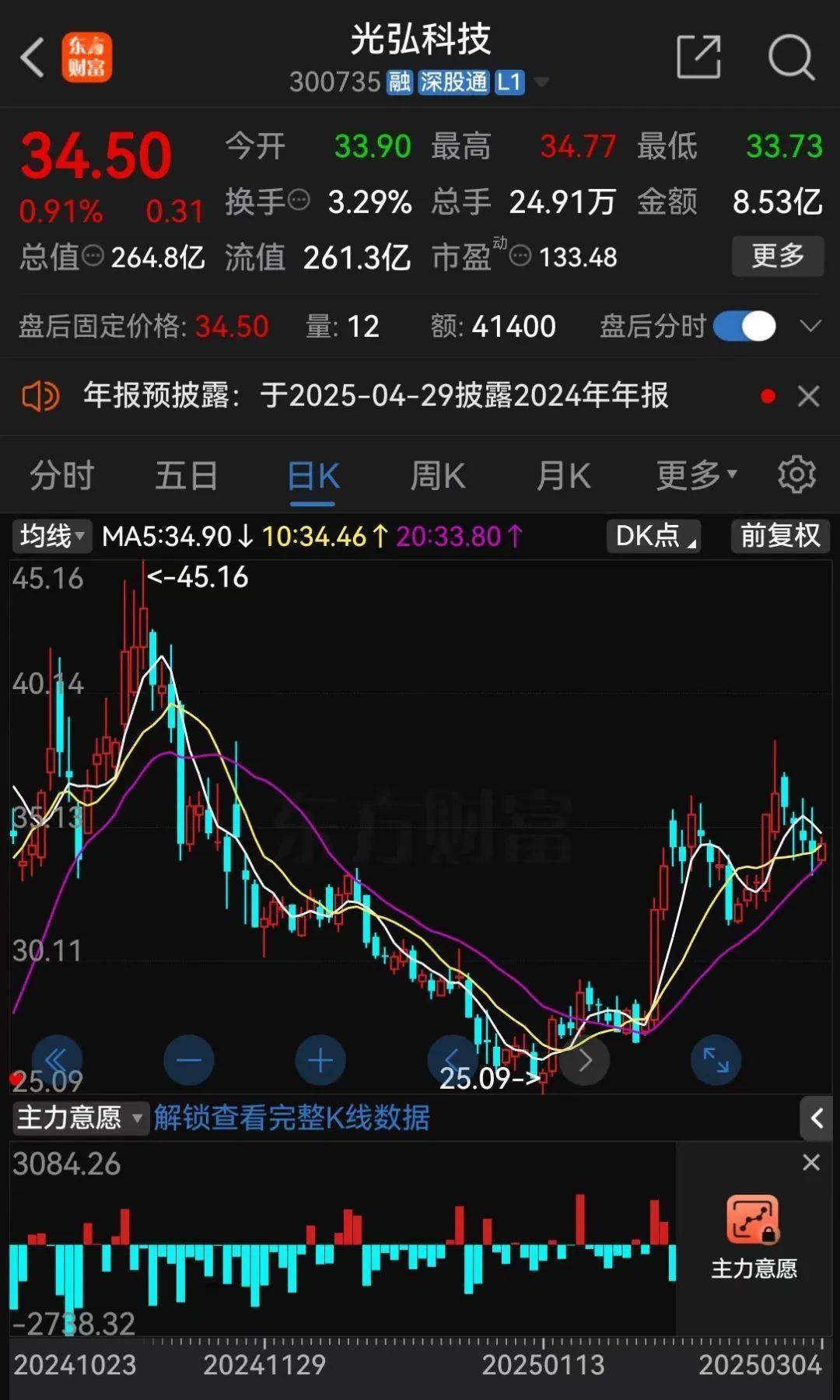Click the 更多 button next to 市盈
Viewport: 840px width, 1400px height.
click(x=777, y=256)
